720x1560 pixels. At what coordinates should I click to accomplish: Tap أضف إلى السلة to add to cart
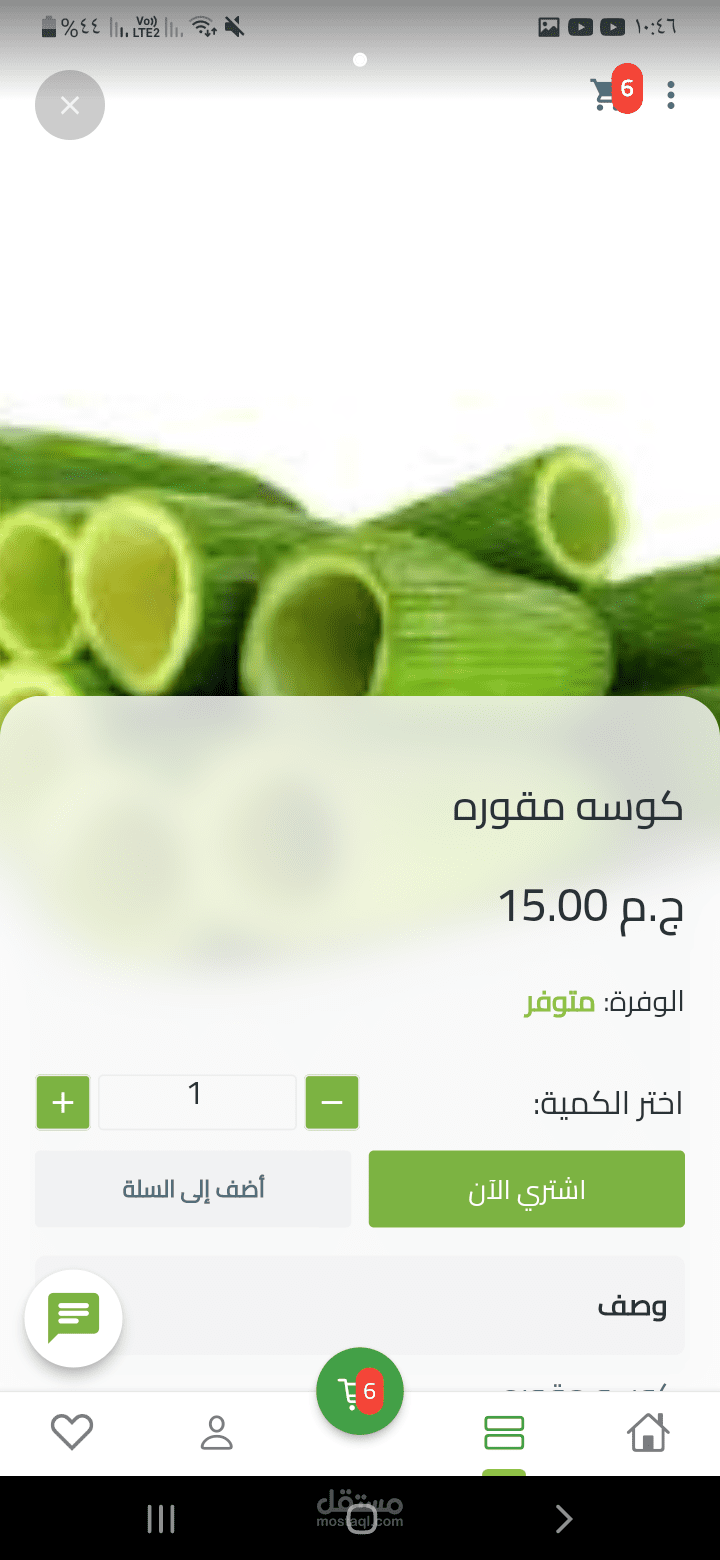[193, 1189]
